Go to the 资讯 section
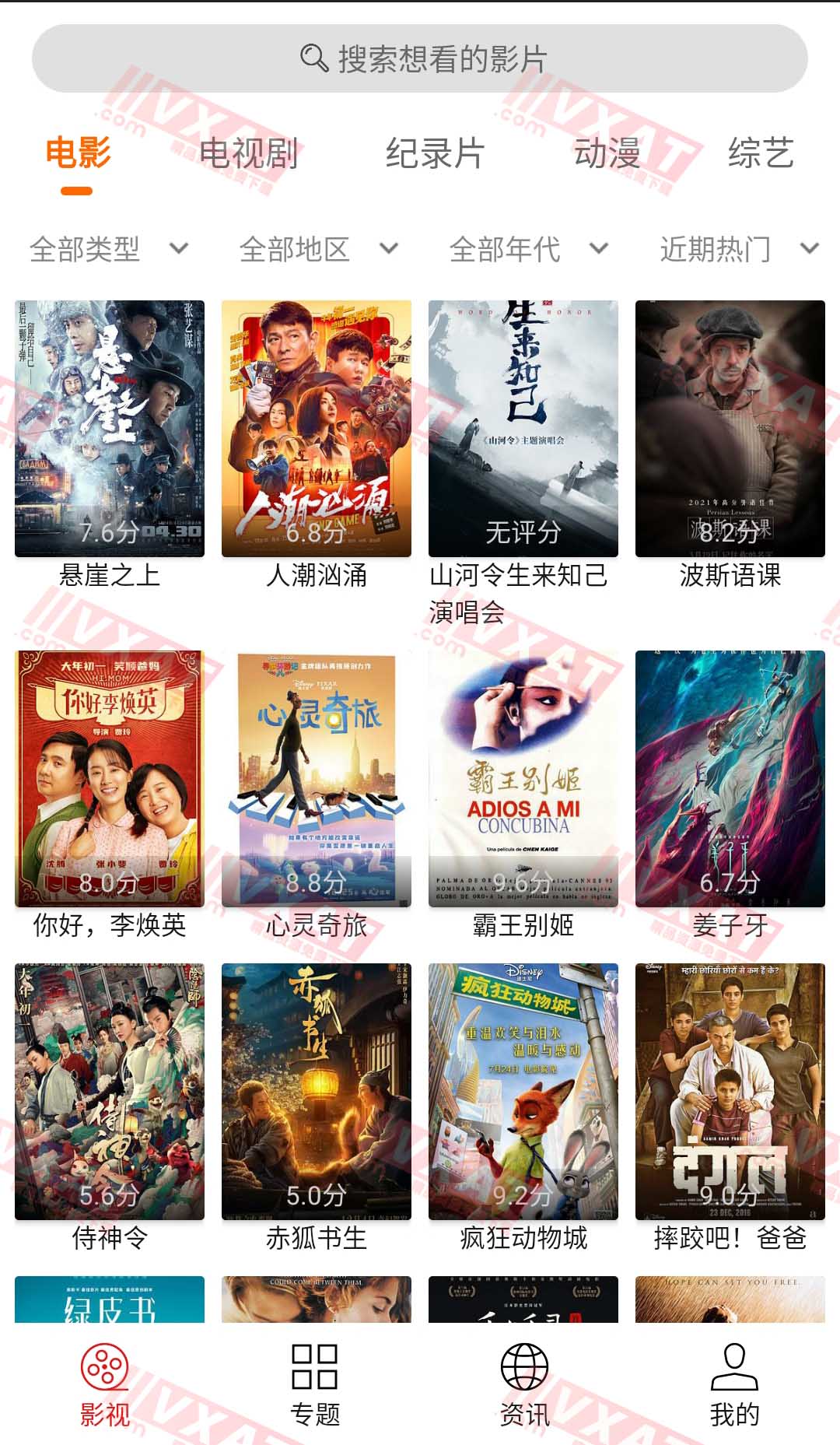This screenshot has width=840, height=1445. [x=524, y=1385]
